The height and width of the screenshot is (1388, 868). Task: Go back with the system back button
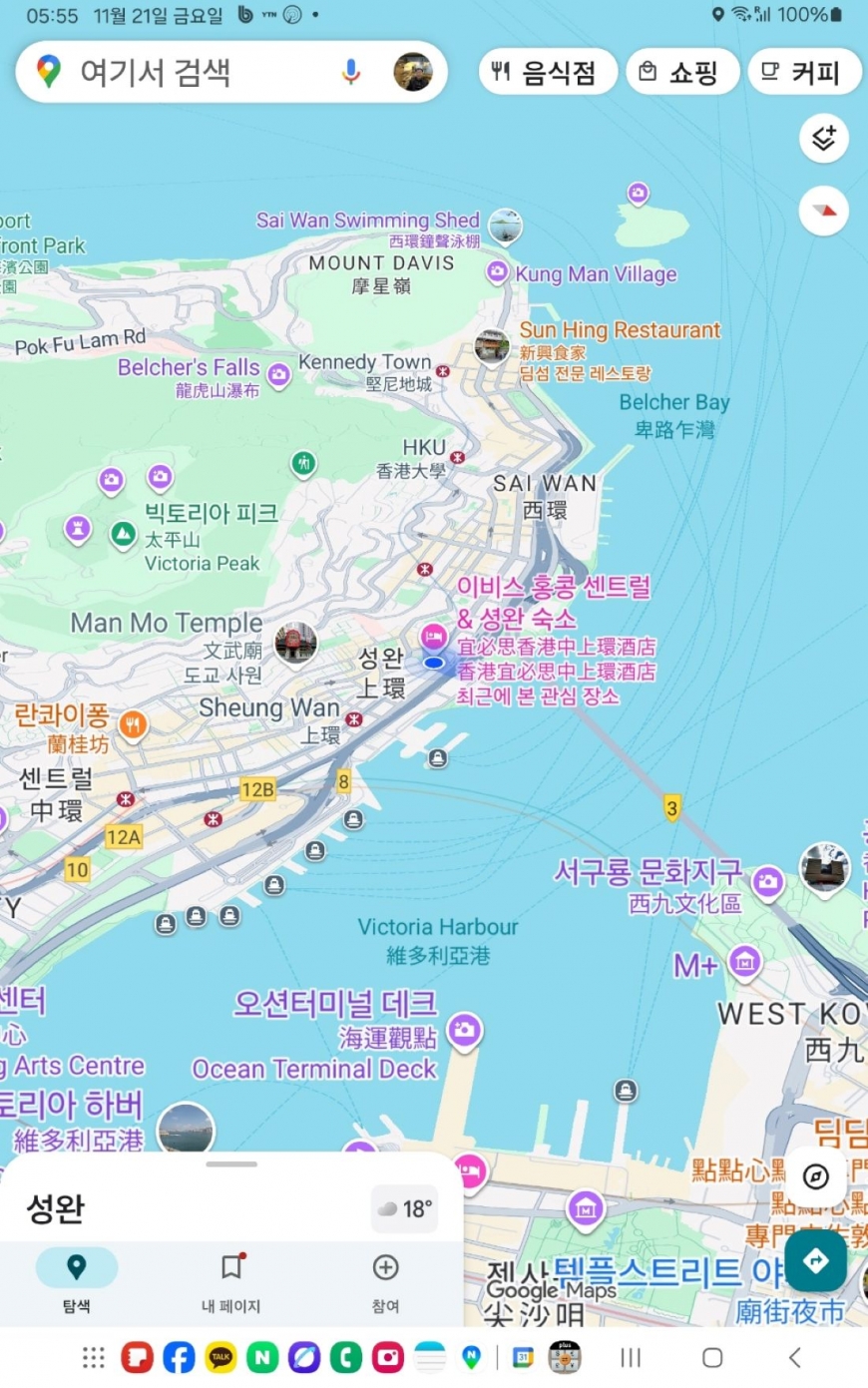[x=794, y=1357]
